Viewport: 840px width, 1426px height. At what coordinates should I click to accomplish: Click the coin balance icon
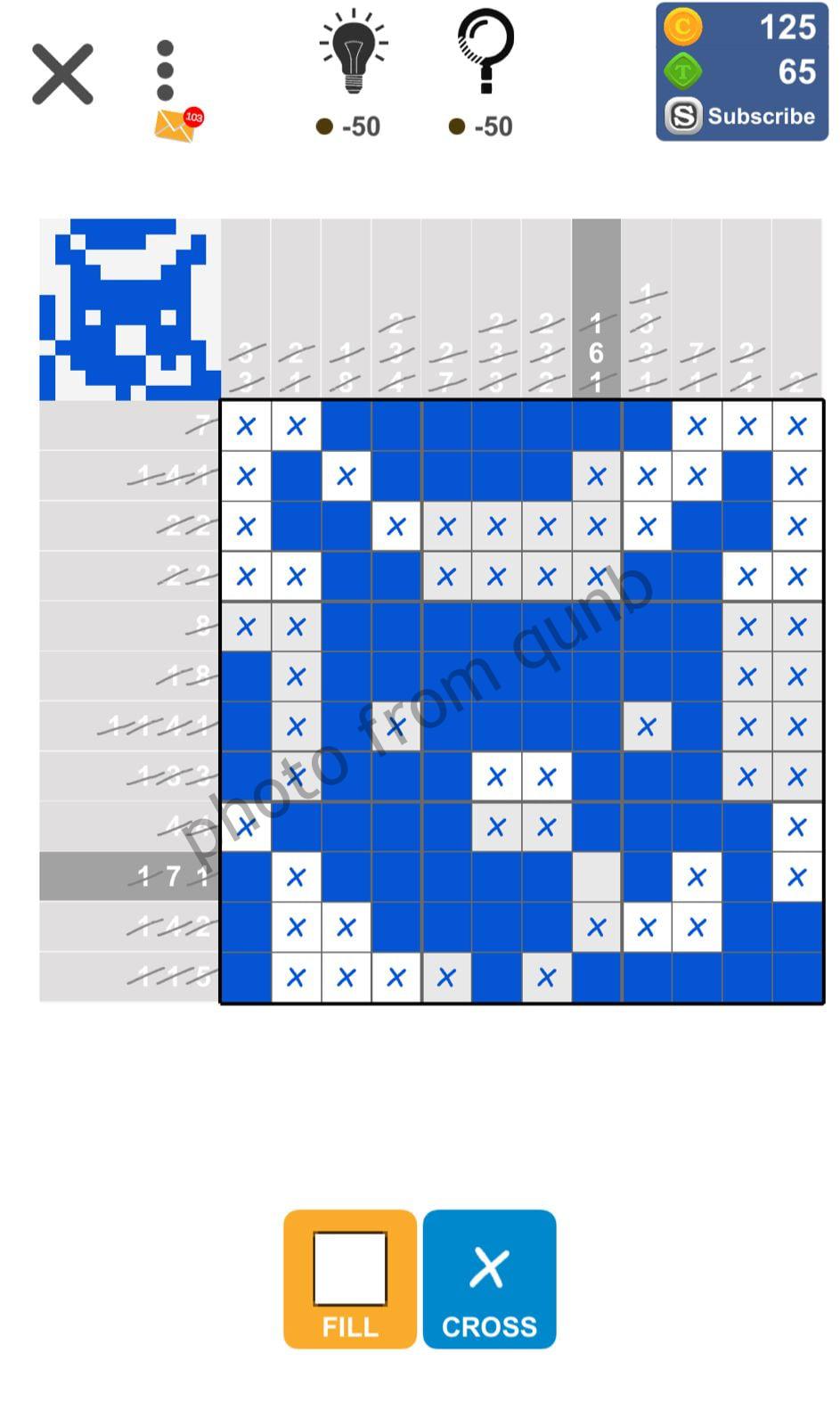[x=683, y=28]
